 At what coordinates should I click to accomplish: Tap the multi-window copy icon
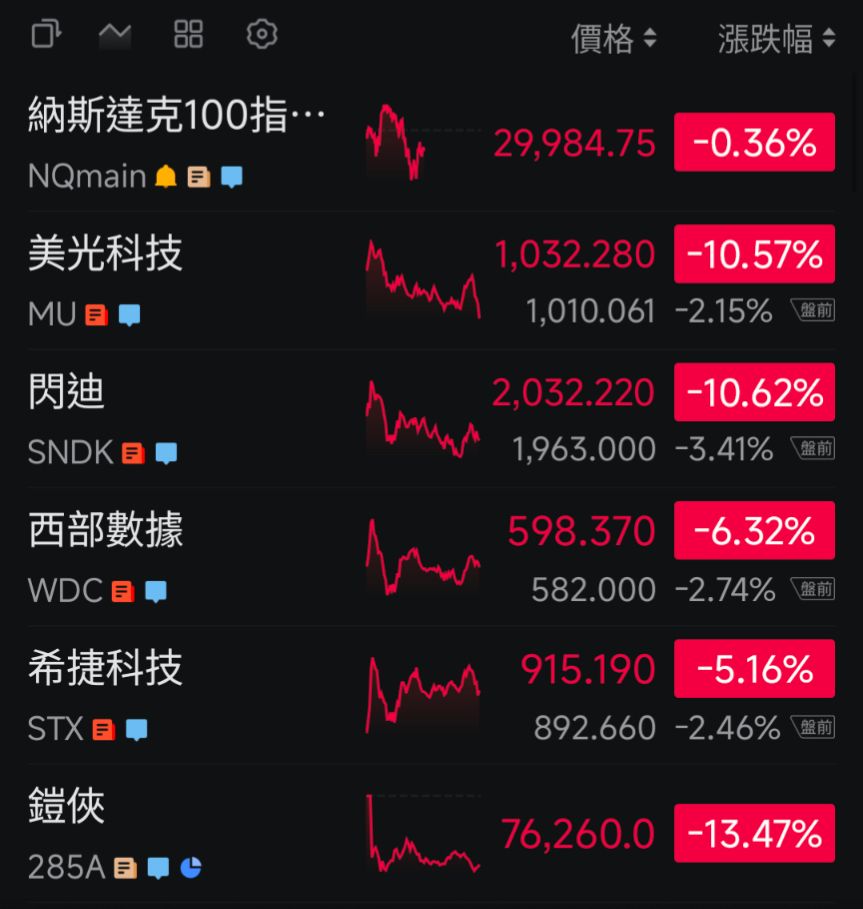click(x=46, y=34)
